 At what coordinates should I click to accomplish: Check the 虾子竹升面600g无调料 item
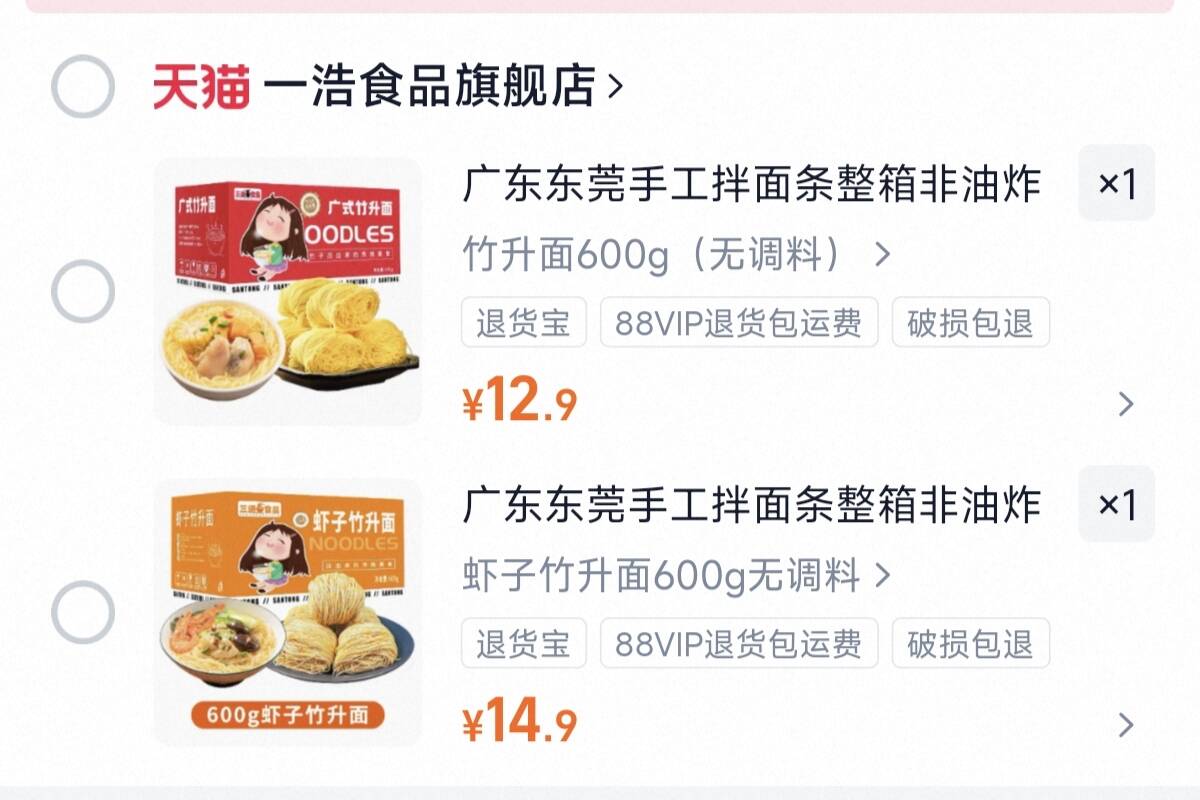83,611
